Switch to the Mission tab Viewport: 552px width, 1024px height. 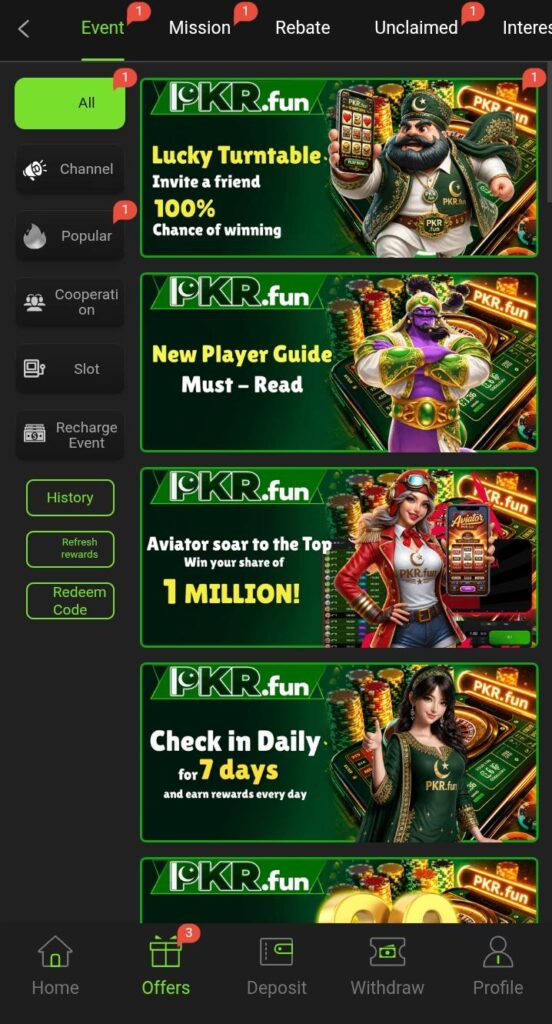pos(199,28)
